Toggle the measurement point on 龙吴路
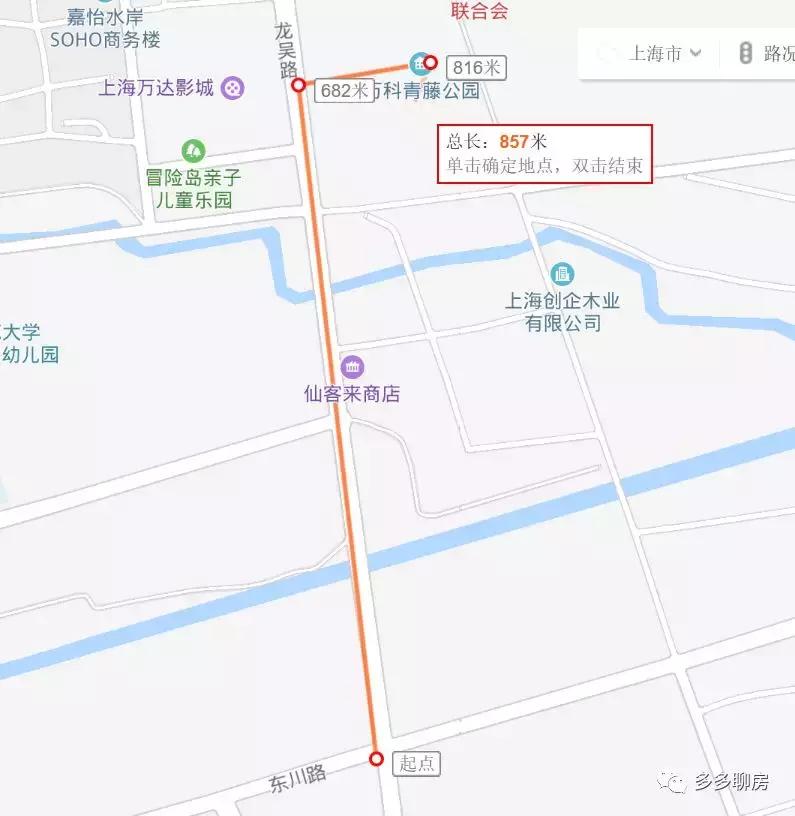The image size is (795, 816). 297,85
